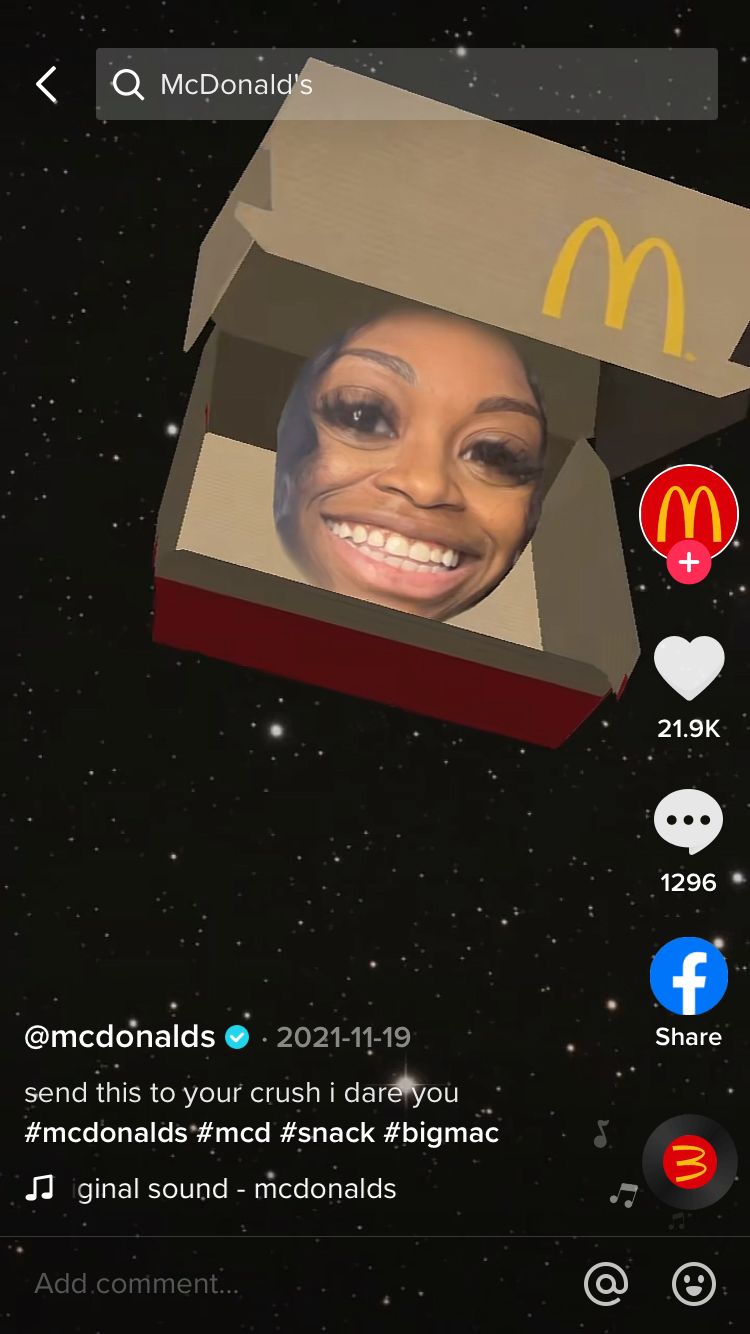Open the @mcdonalds username
This screenshot has width=750, height=1334.
120,1037
